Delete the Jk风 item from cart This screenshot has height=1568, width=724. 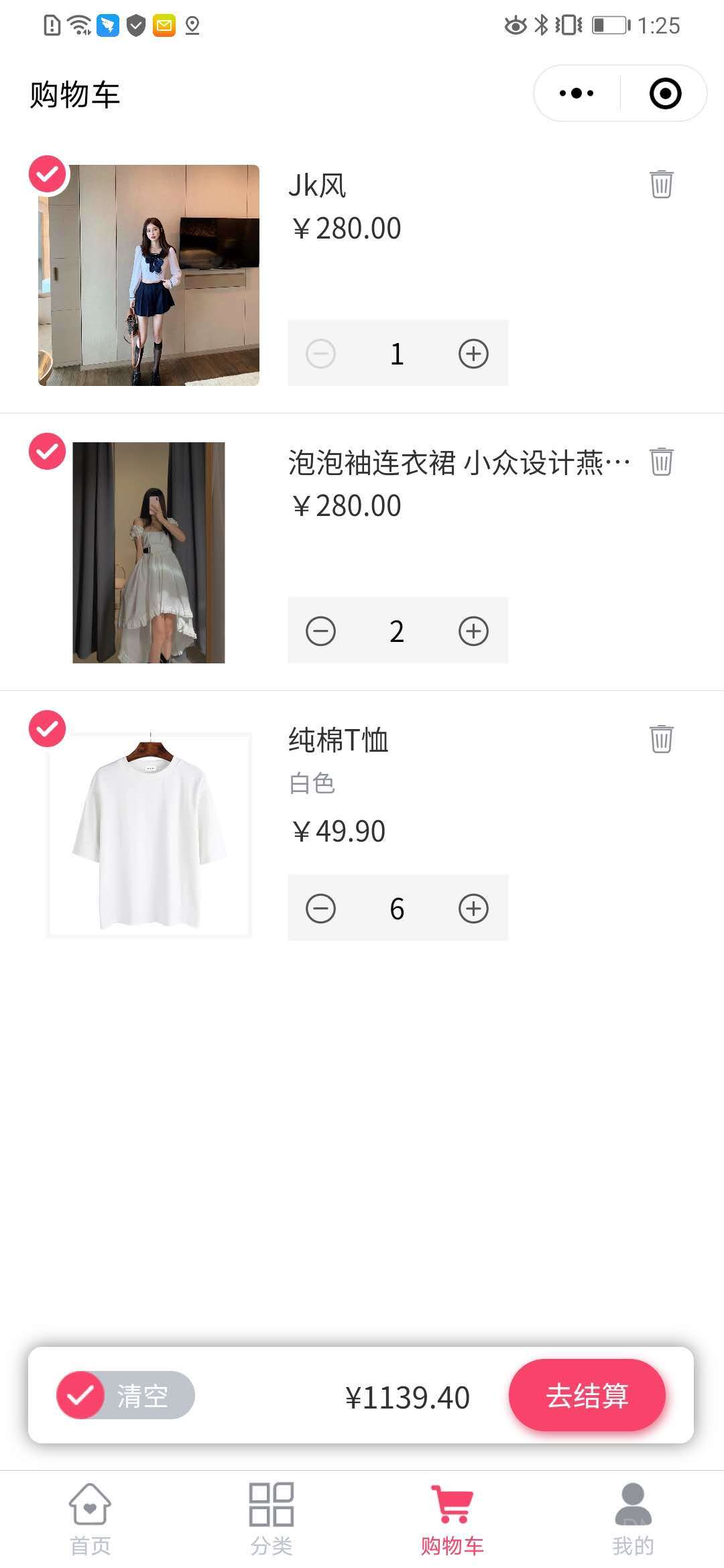[x=661, y=184]
